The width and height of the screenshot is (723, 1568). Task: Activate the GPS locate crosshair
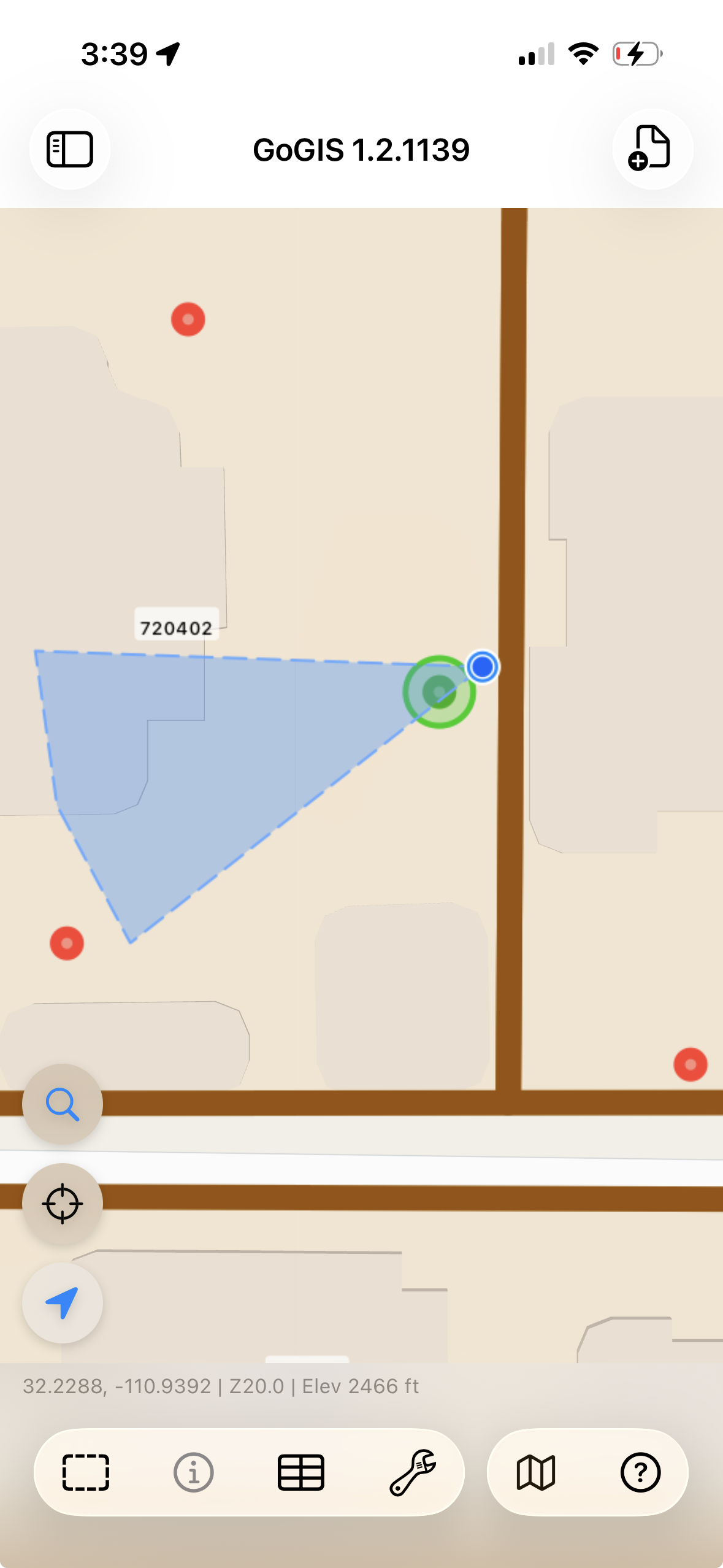[x=63, y=1202]
